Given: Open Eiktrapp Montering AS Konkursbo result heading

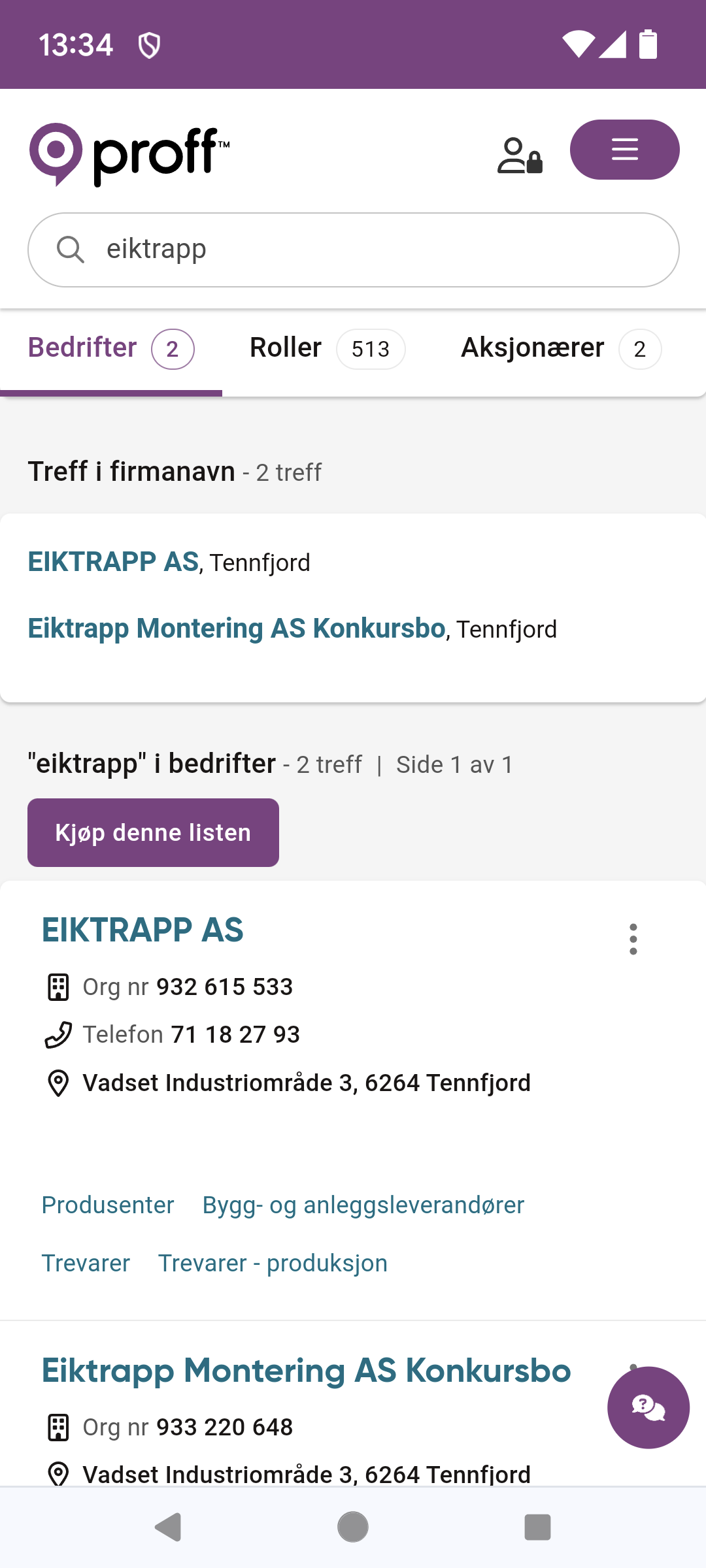Looking at the screenshot, I should (307, 1371).
